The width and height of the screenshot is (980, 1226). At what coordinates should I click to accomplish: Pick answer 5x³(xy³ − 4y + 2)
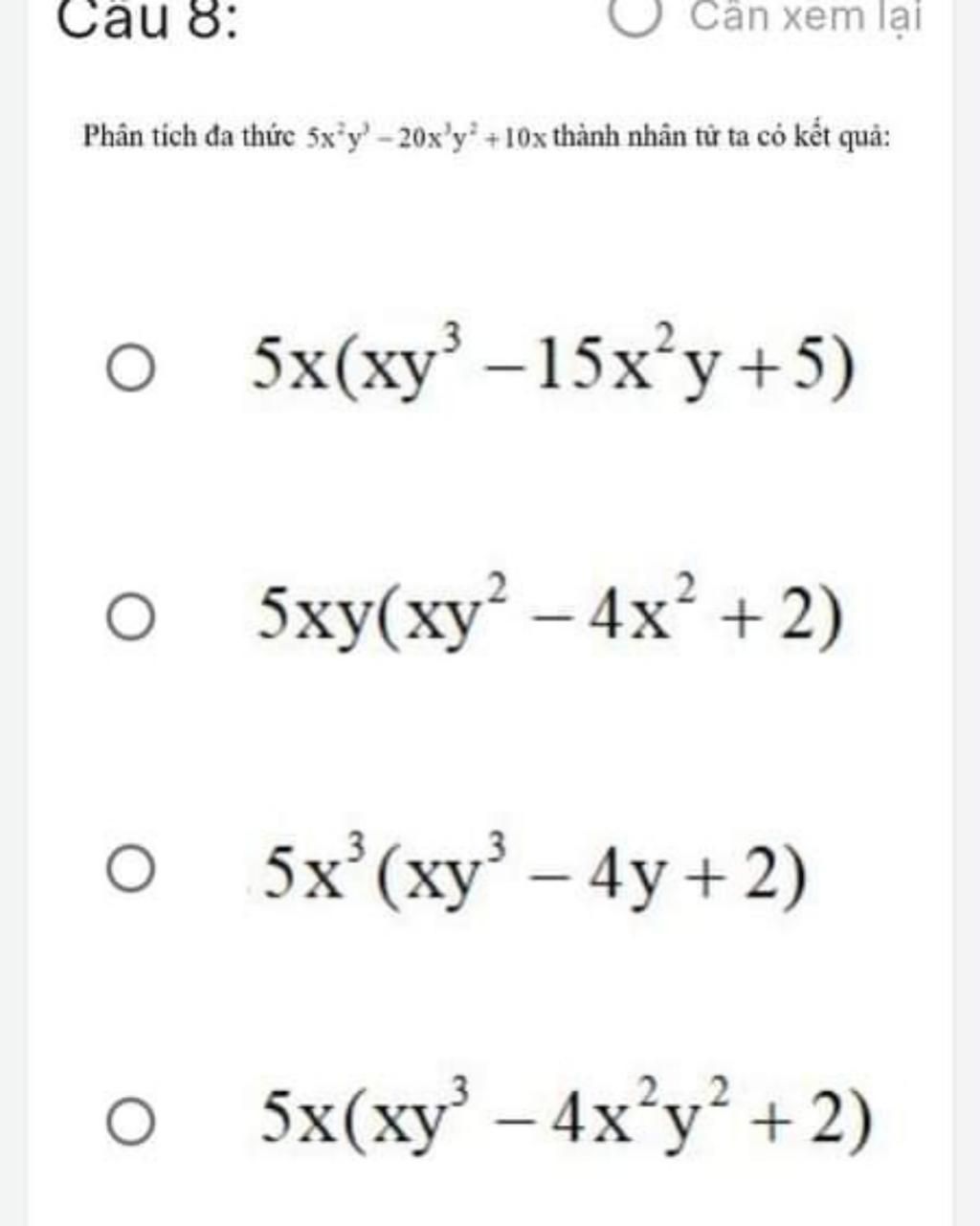pos(129,872)
